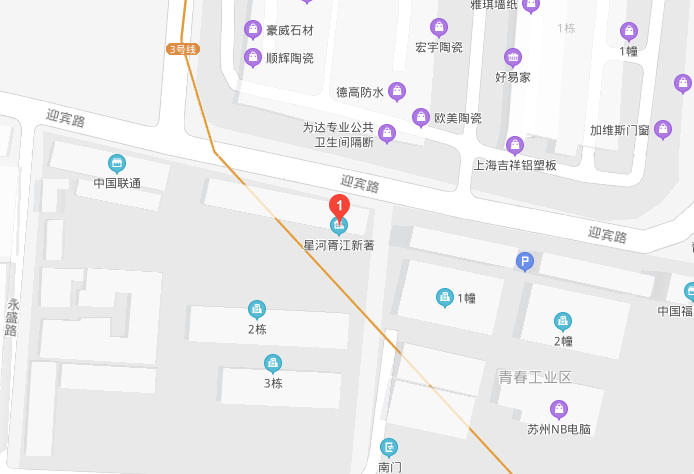Select the 3栋 building marker
This screenshot has height=474, width=694.
(x=272, y=363)
